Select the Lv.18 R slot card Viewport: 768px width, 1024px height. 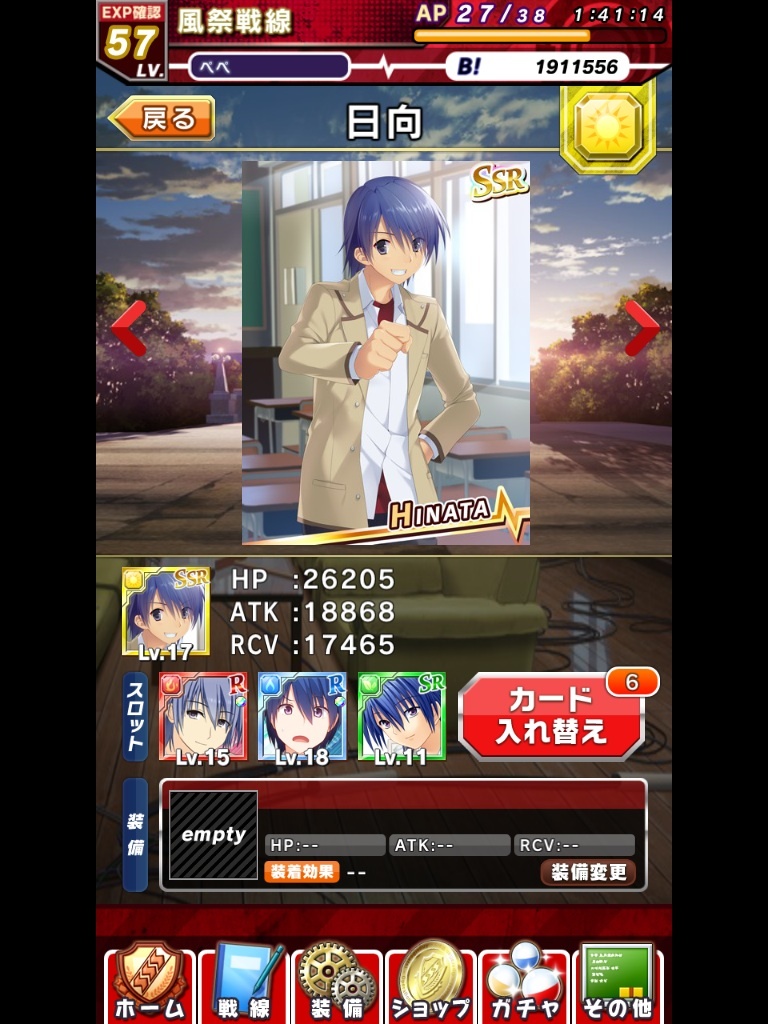click(301, 716)
